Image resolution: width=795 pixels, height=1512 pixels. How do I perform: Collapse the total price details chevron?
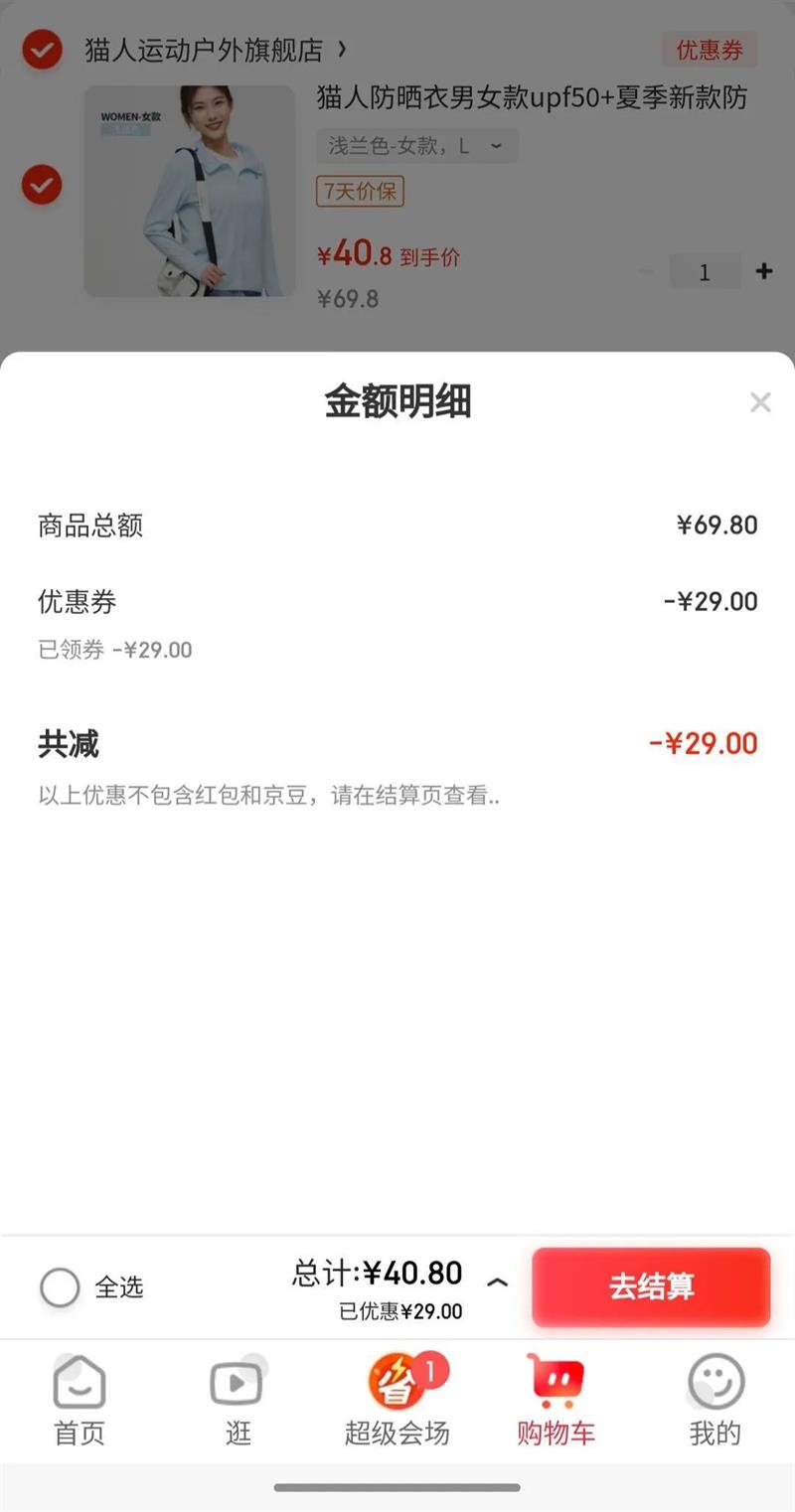pos(497,1283)
